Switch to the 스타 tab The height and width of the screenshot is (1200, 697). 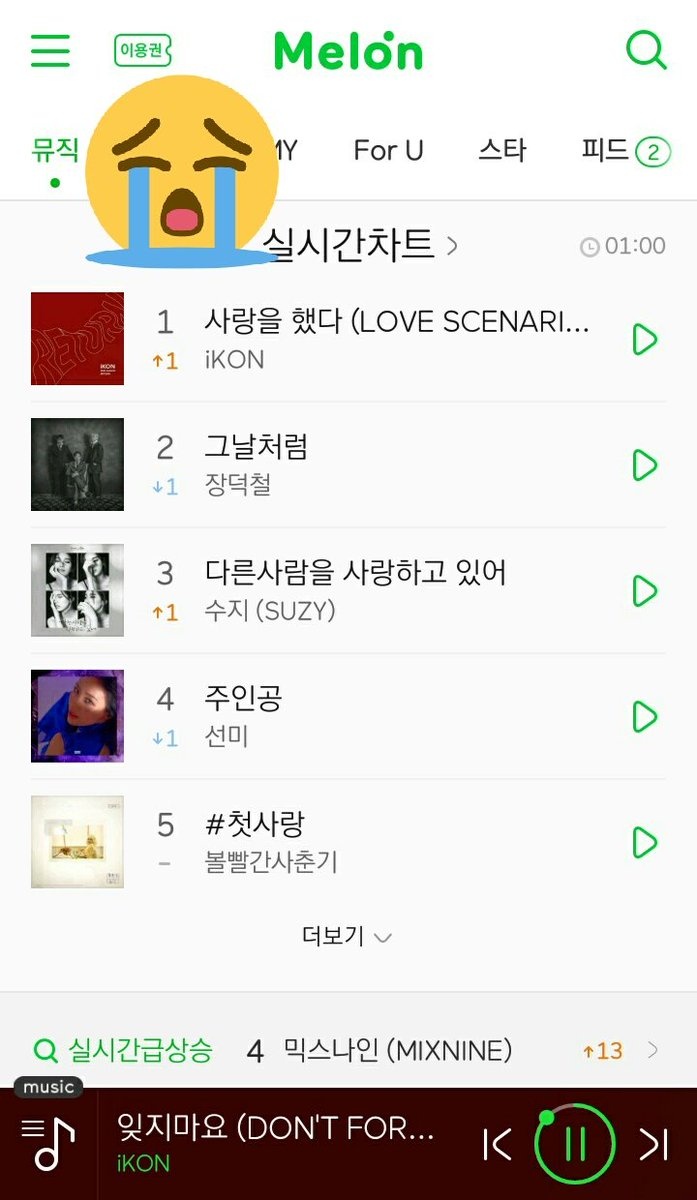tap(501, 151)
